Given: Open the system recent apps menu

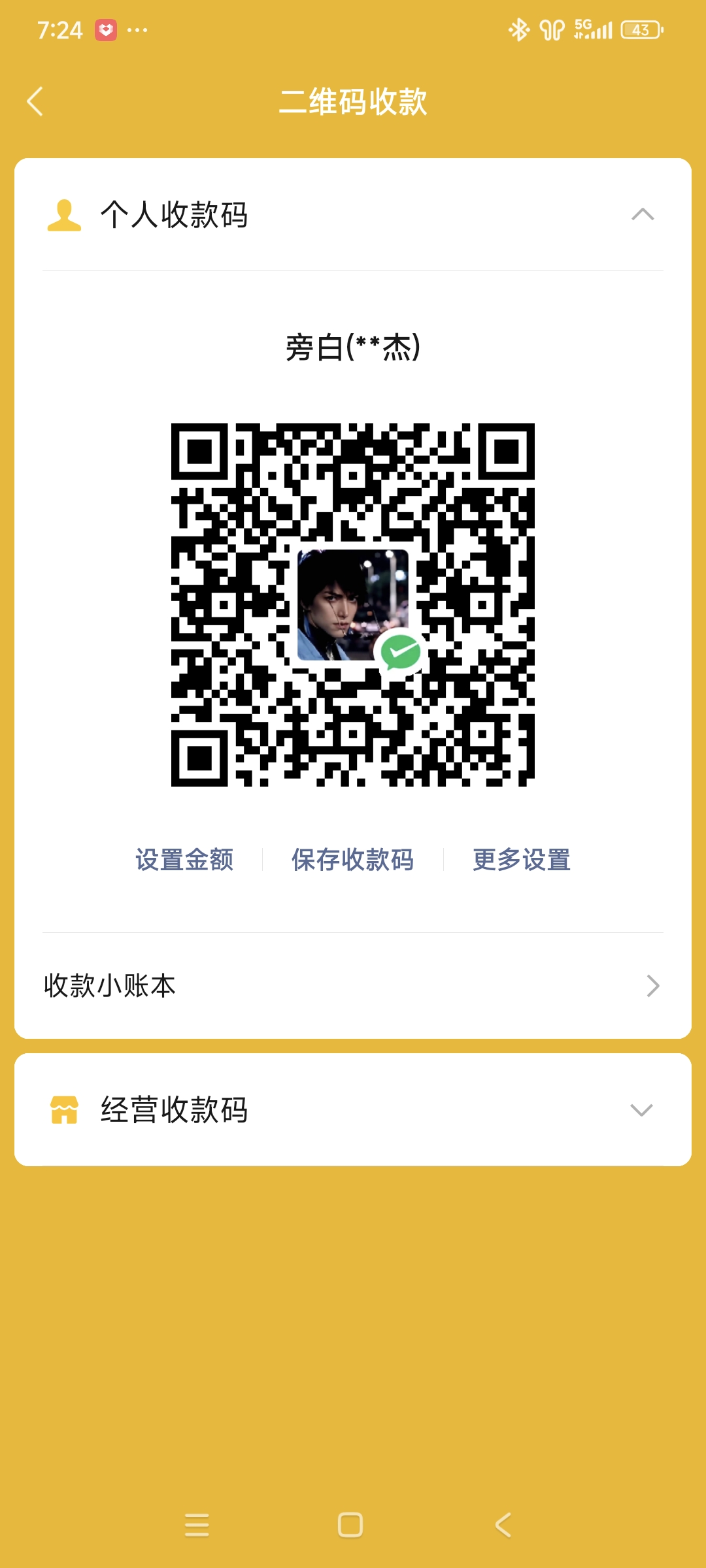Looking at the screenshot, I should coord(197,1525).
